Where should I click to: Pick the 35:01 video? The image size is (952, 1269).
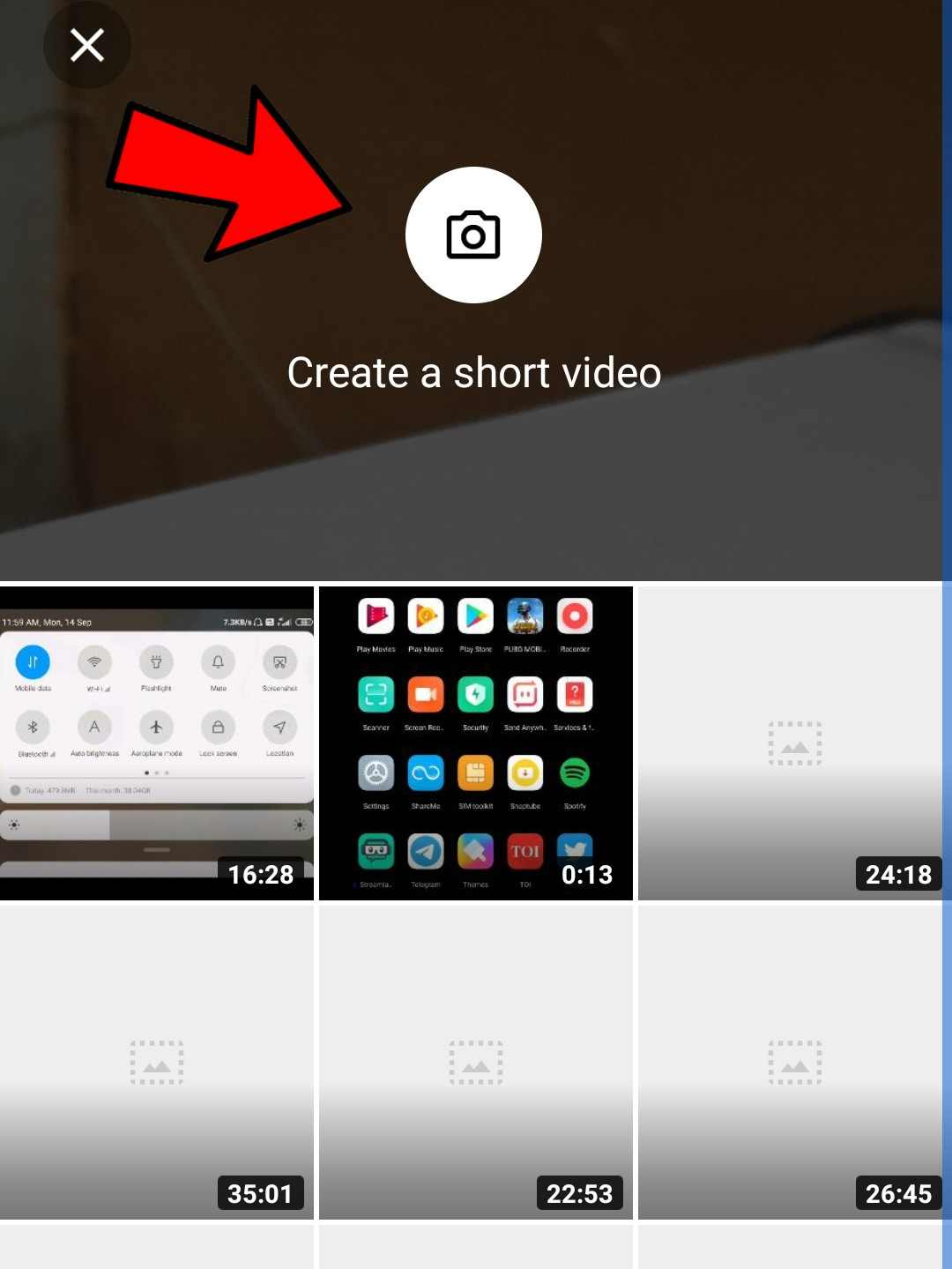[157, 1063]
